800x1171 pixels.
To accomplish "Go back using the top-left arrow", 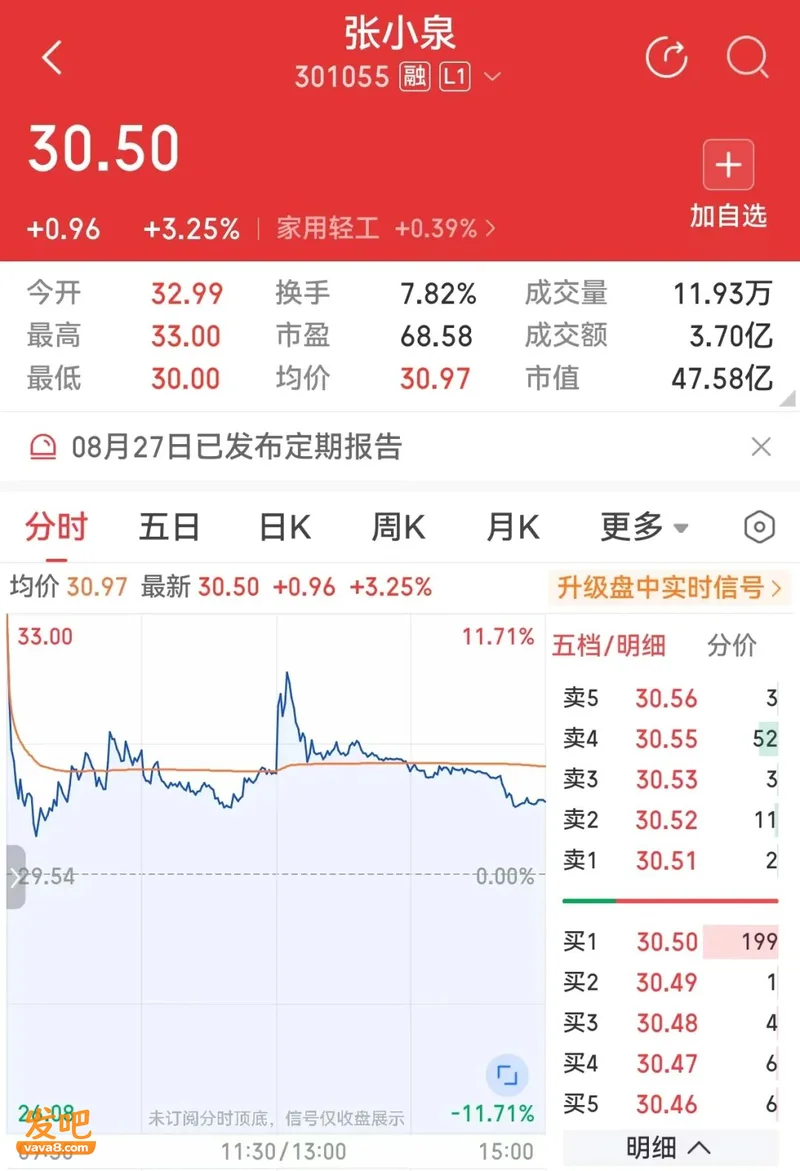I will [x=52, y=58].
